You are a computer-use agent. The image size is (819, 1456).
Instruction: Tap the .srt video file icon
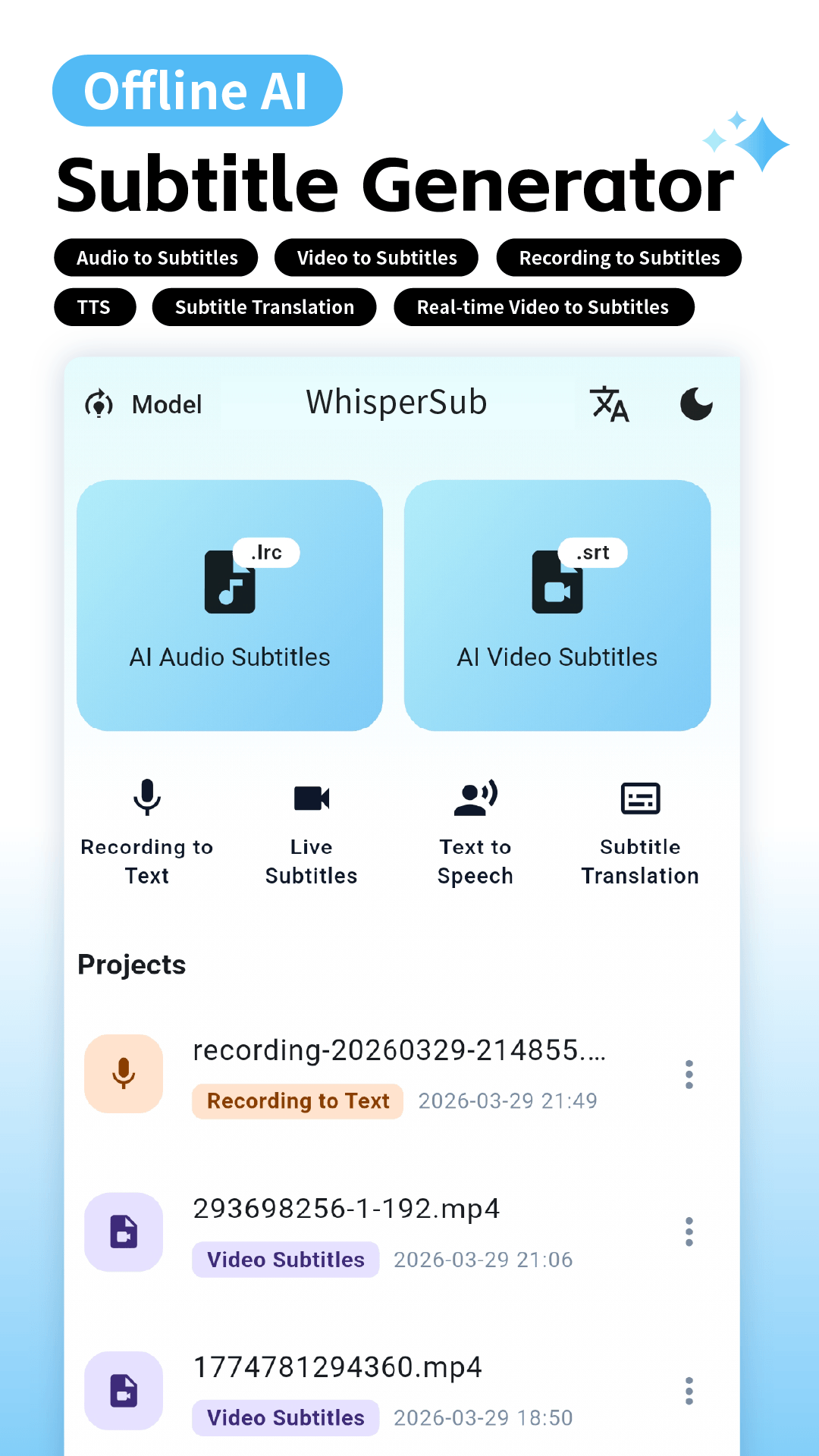tap(557, 584)
